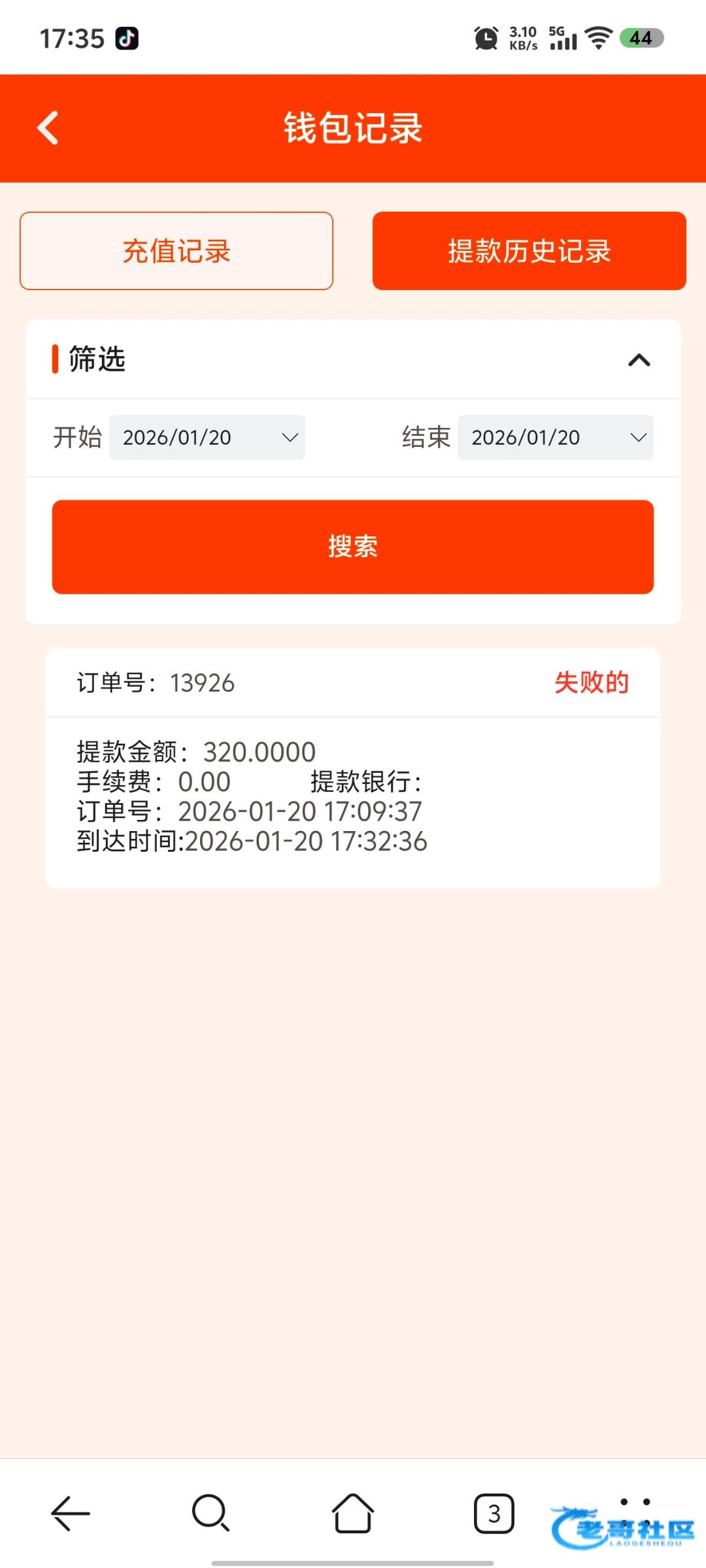Go back from 钱包记录 page
The height and width of the screenshot is (1568, 706).
(x=48, y=127)
